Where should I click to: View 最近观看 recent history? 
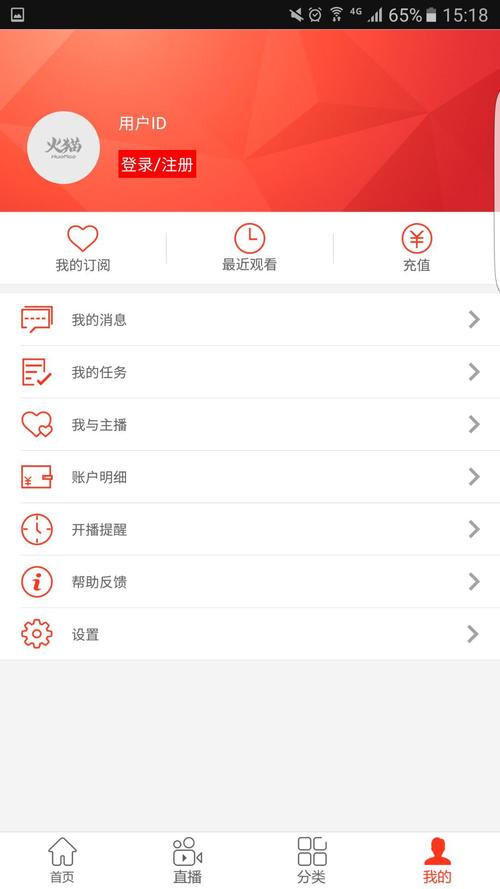tap(249, 248)
